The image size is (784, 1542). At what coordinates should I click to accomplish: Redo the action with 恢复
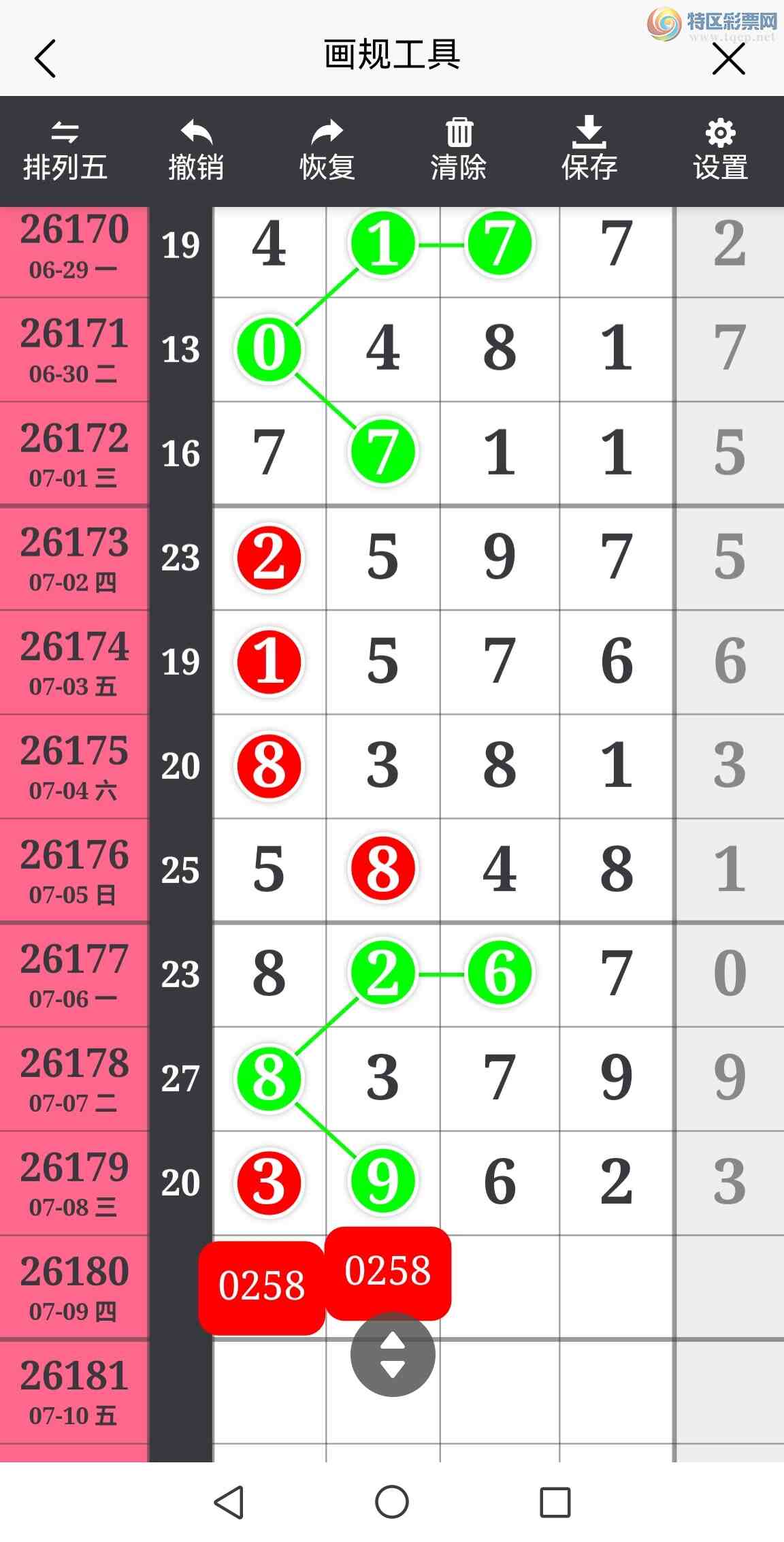tap(327, 151)
